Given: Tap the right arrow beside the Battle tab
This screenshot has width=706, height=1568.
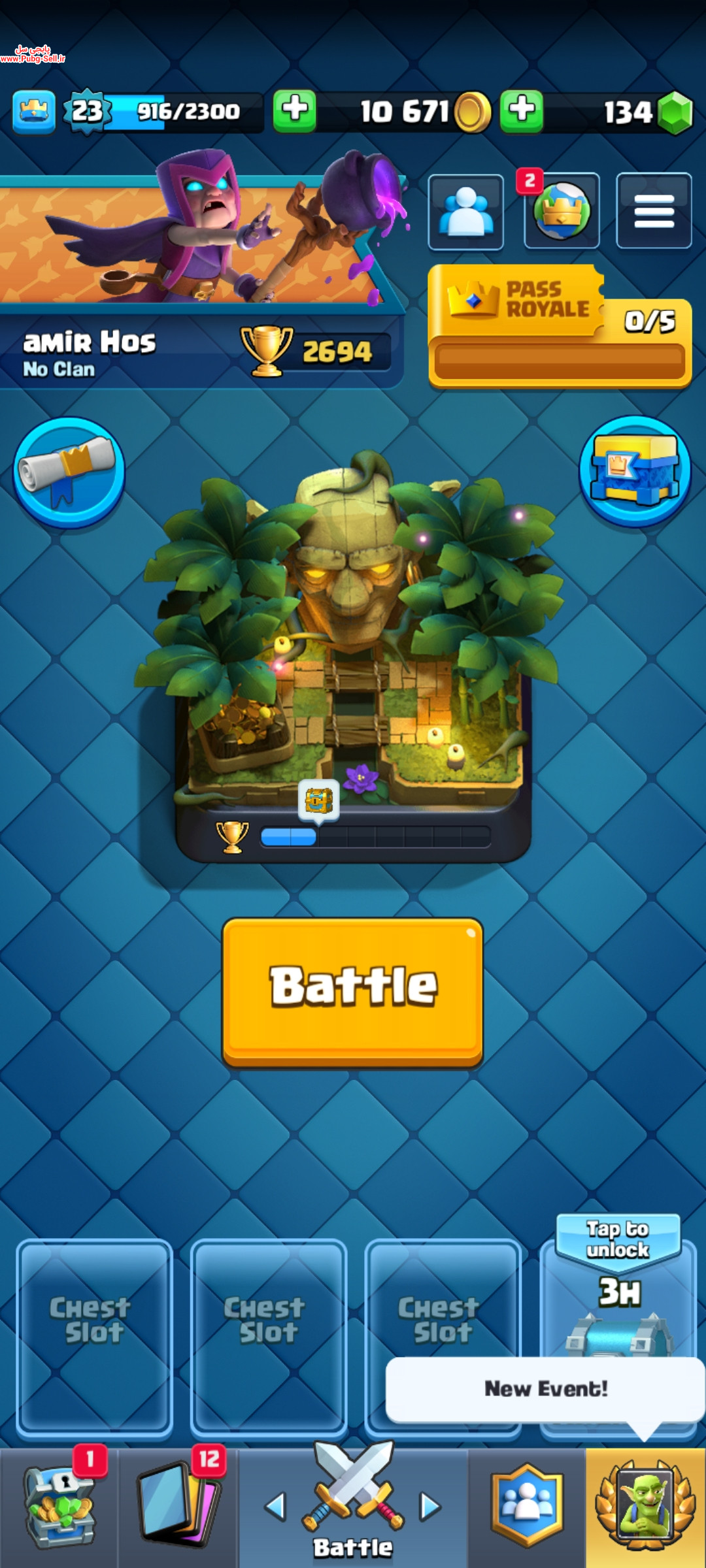Looking at the screenshot, I should tap(429, 1507).
